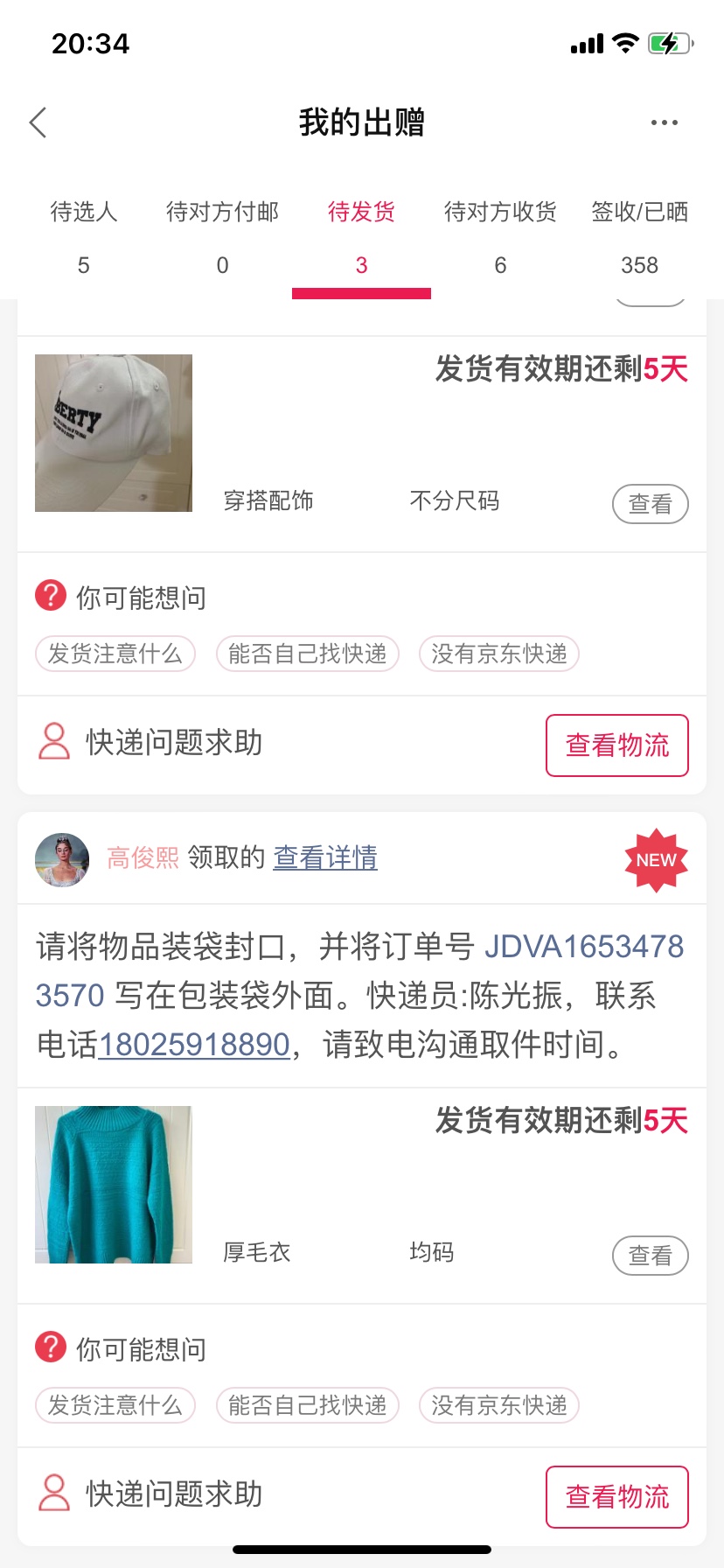
Task: Switch to the 待对方付邮 tab
Action: click(222, 236)
